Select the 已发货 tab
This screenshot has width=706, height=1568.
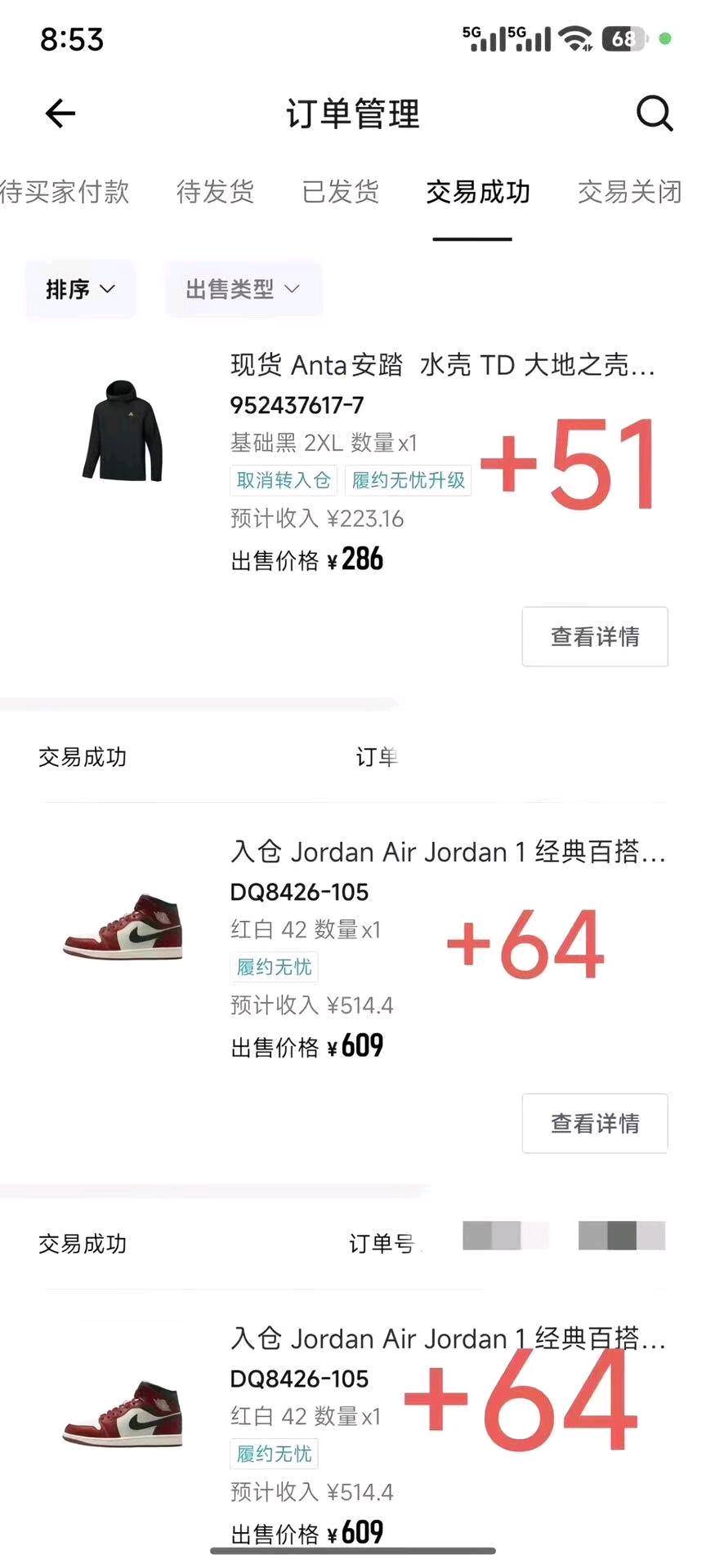click(x=341, y=192)
